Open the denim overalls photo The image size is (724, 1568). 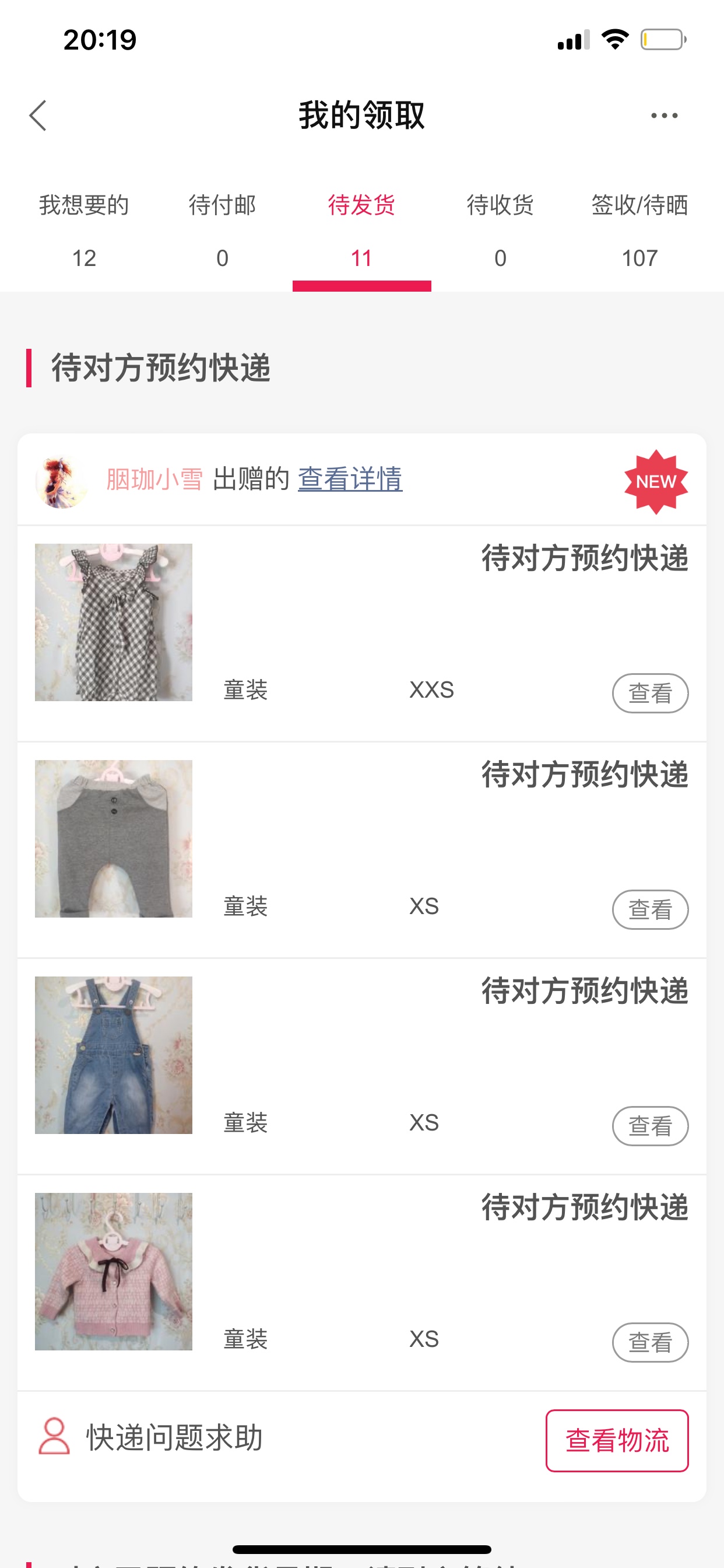coord(114,1055)
